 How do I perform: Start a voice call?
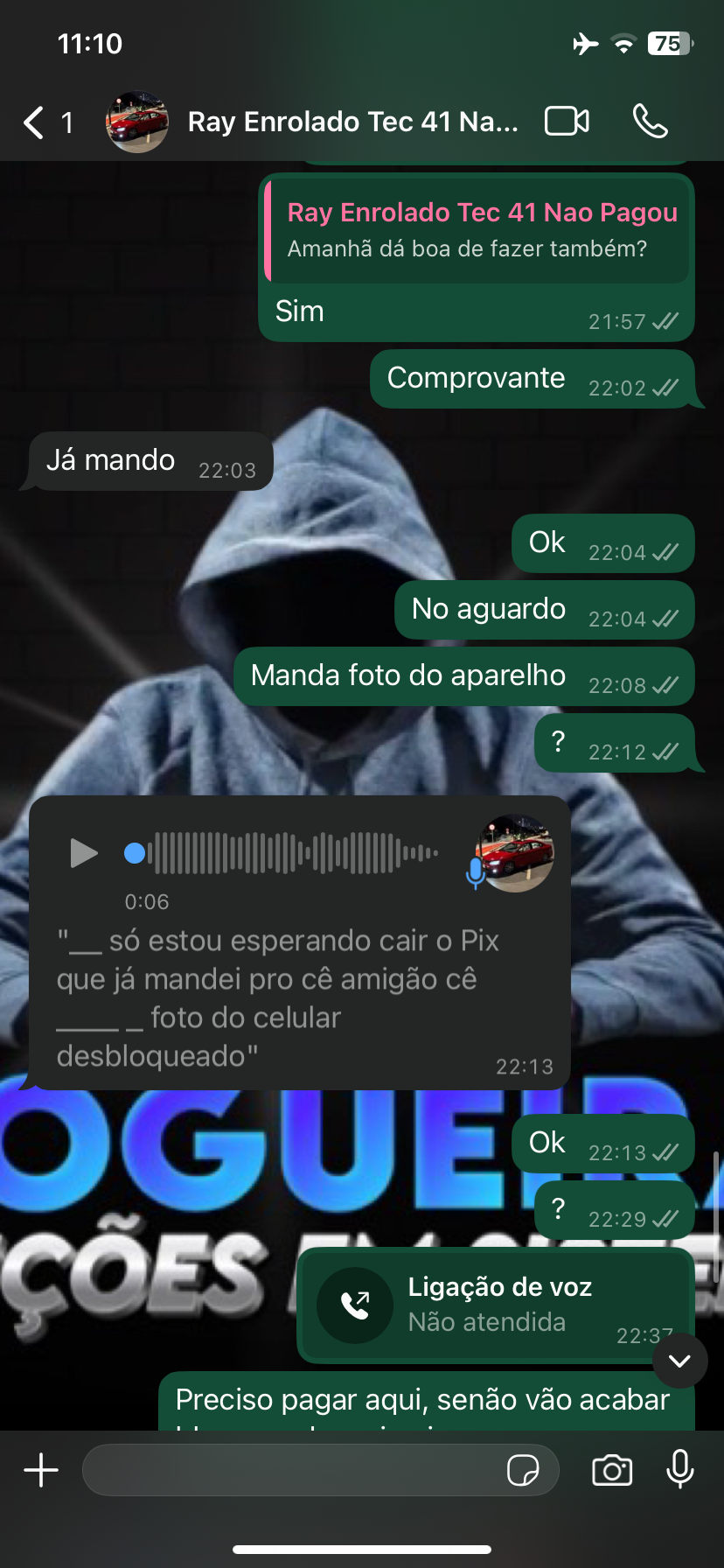(650, 121)
